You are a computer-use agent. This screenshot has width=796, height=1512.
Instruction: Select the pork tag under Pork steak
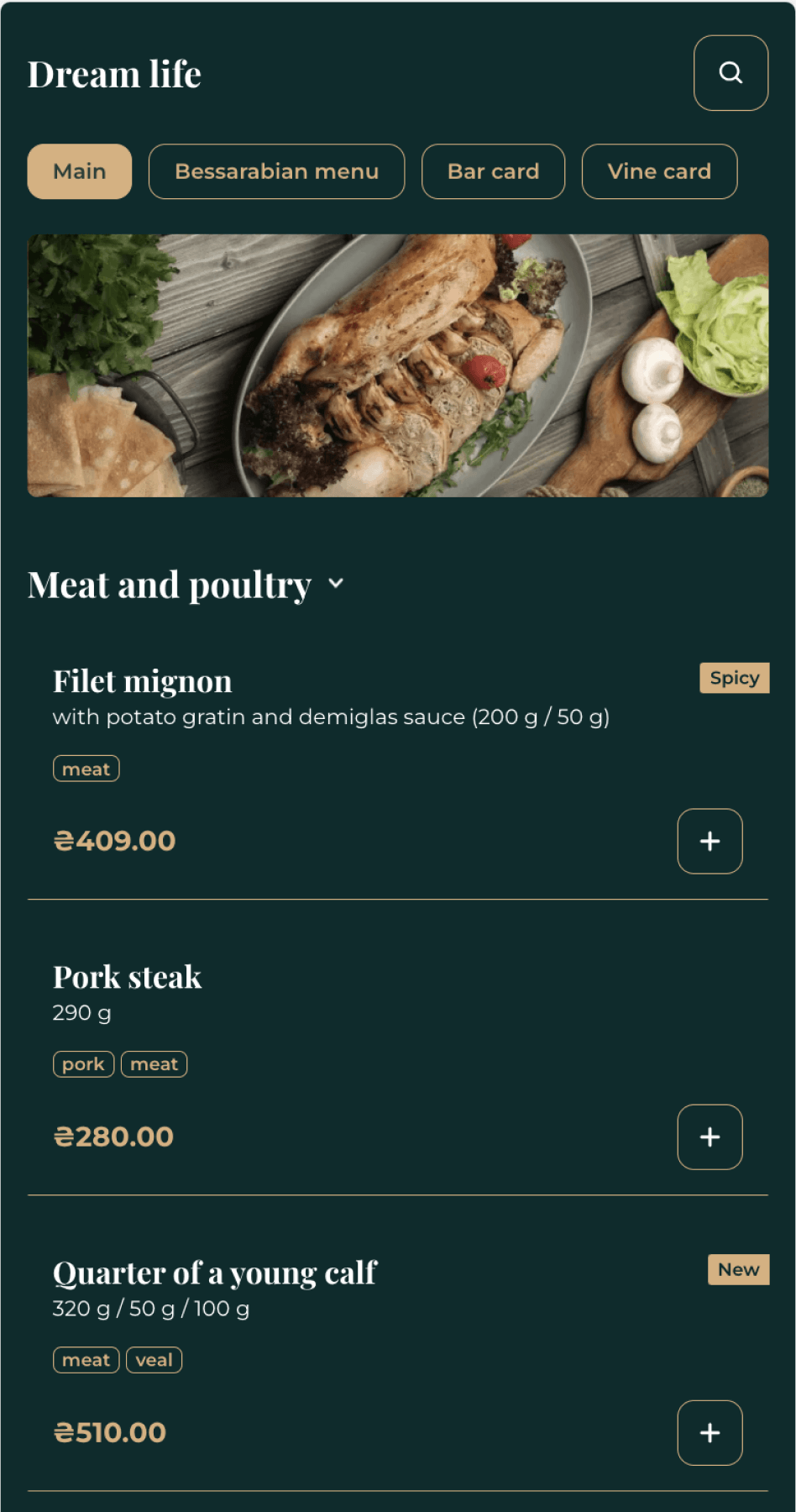click(83, 1063)
